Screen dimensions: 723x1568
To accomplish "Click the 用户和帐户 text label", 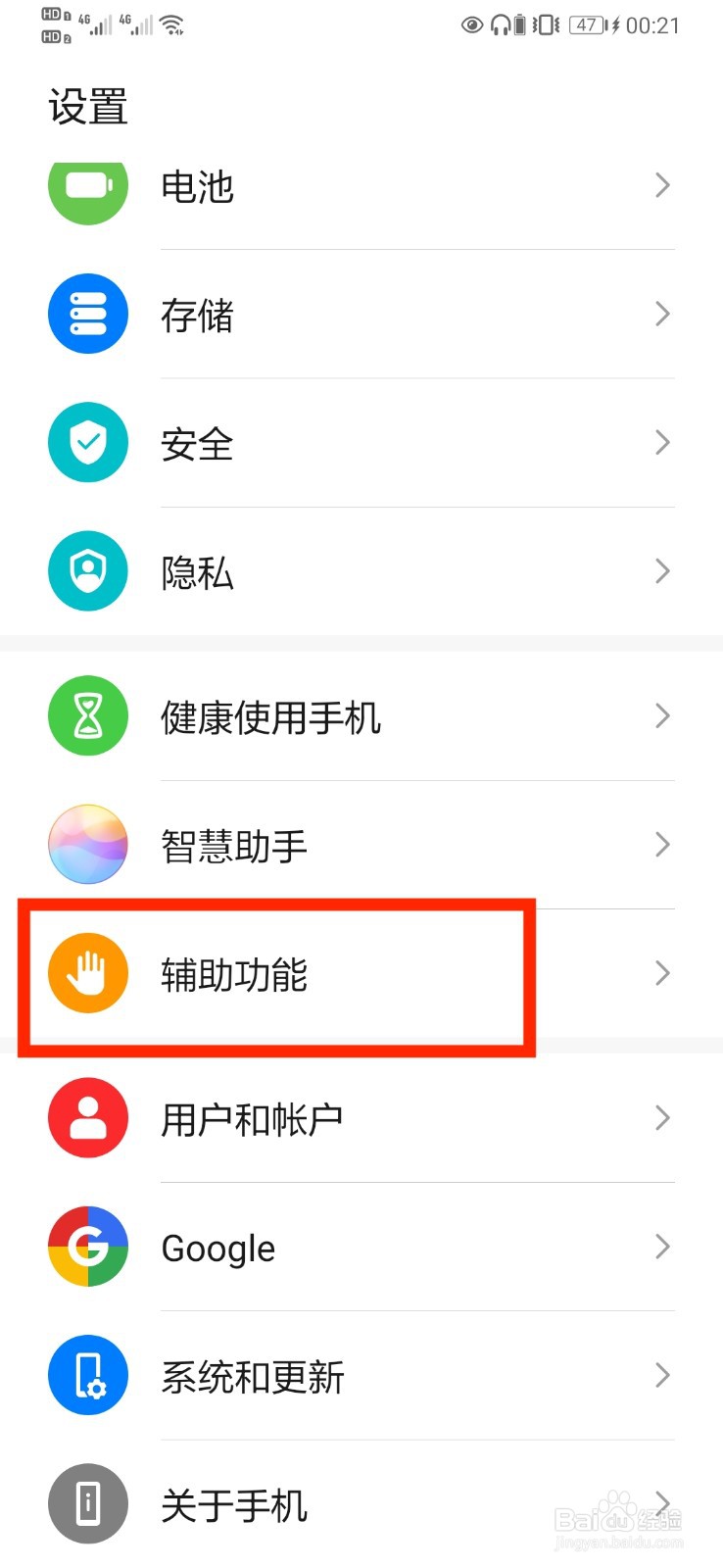I will coord(251,1117).
